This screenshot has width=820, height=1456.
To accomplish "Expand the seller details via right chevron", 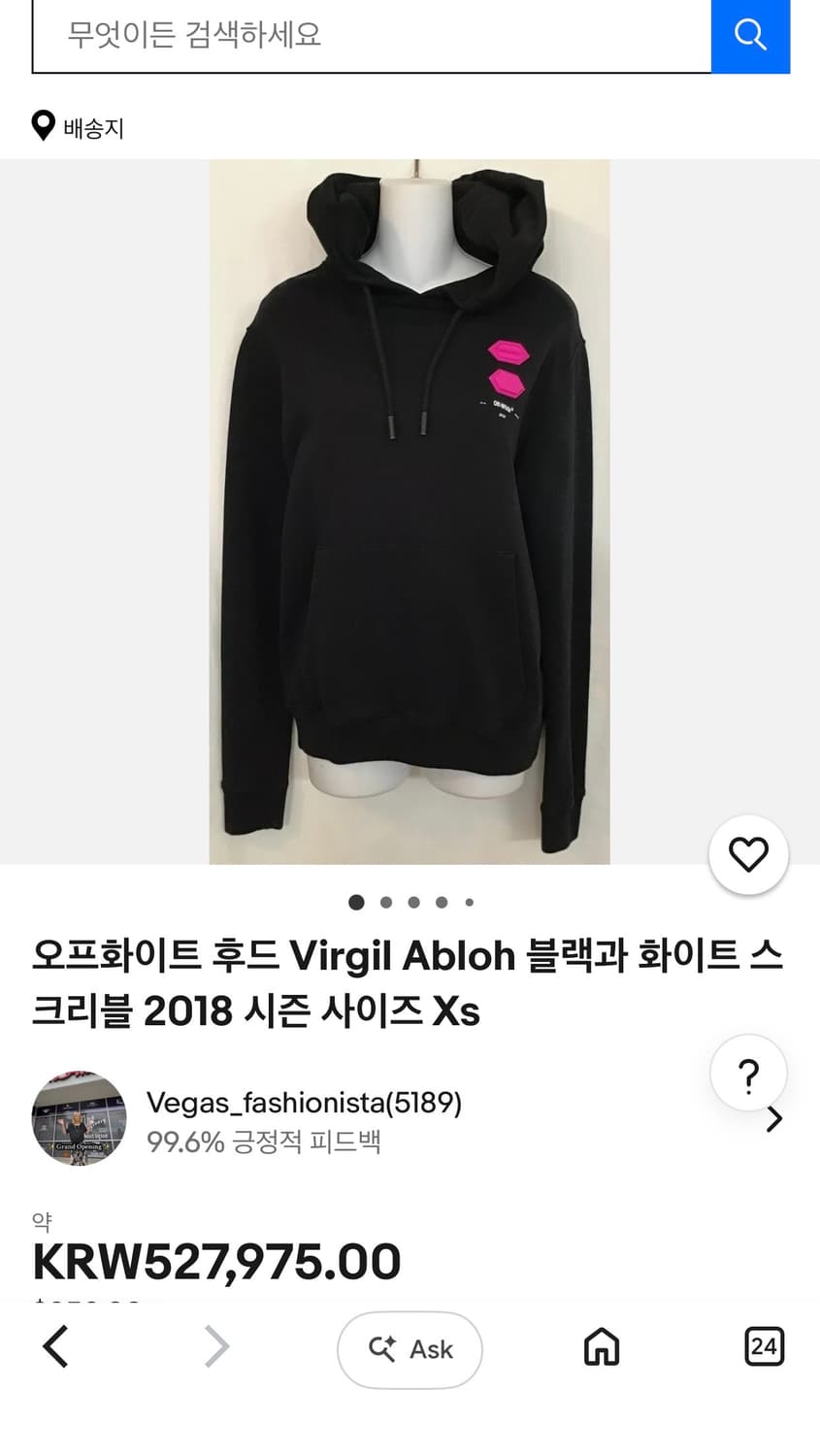I will (774, 1118).
